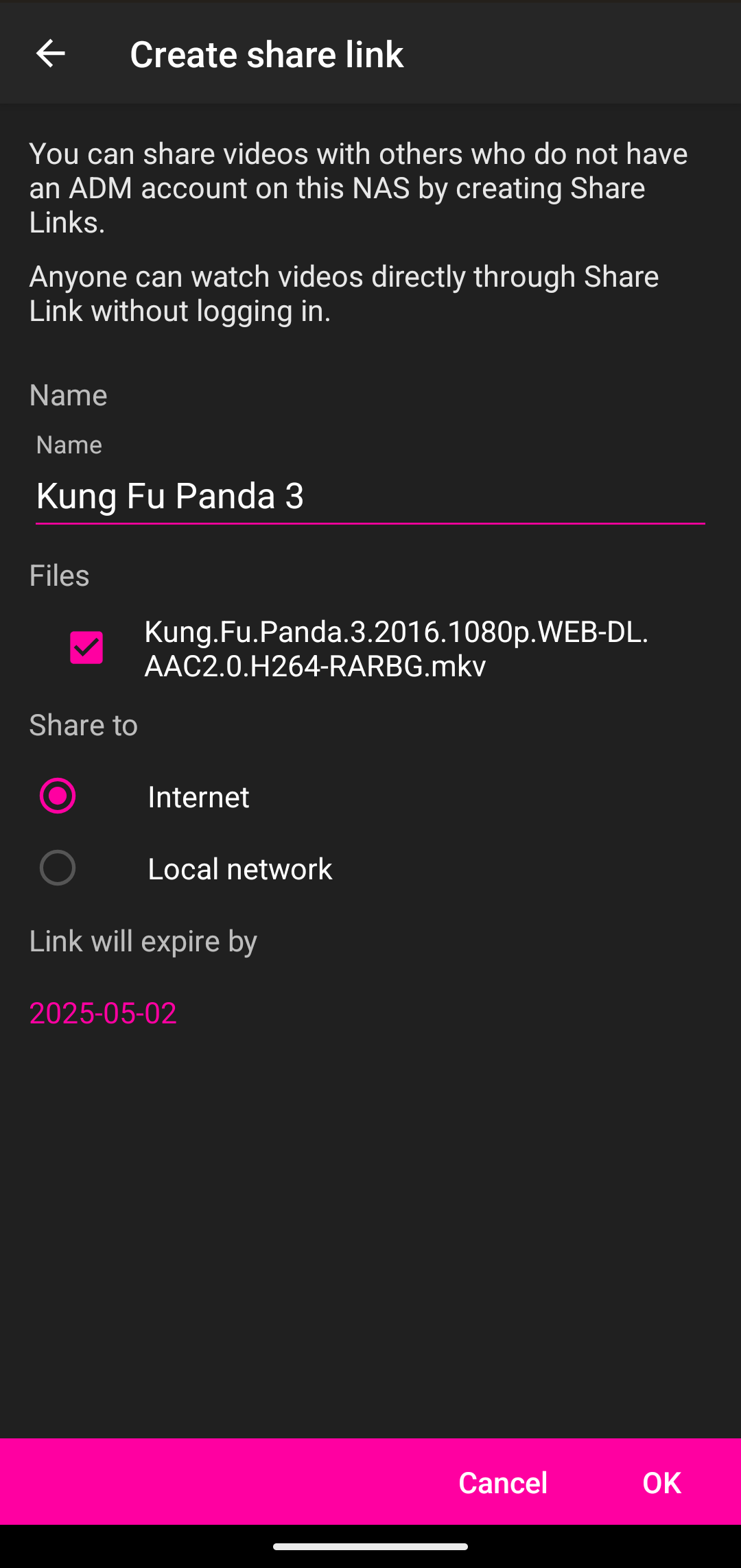Change the expiry date 2025-05-02

point(103,1013)
